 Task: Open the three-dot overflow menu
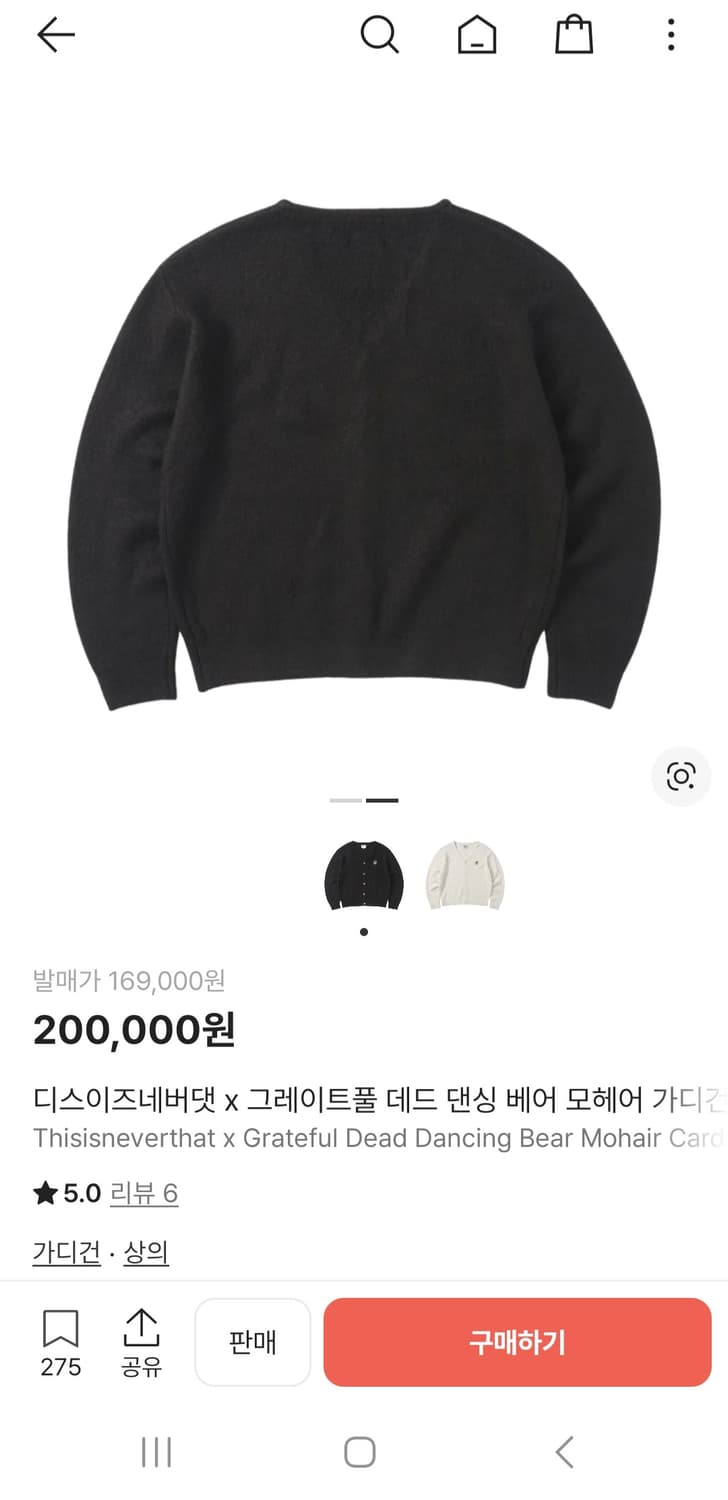point(669,35)
